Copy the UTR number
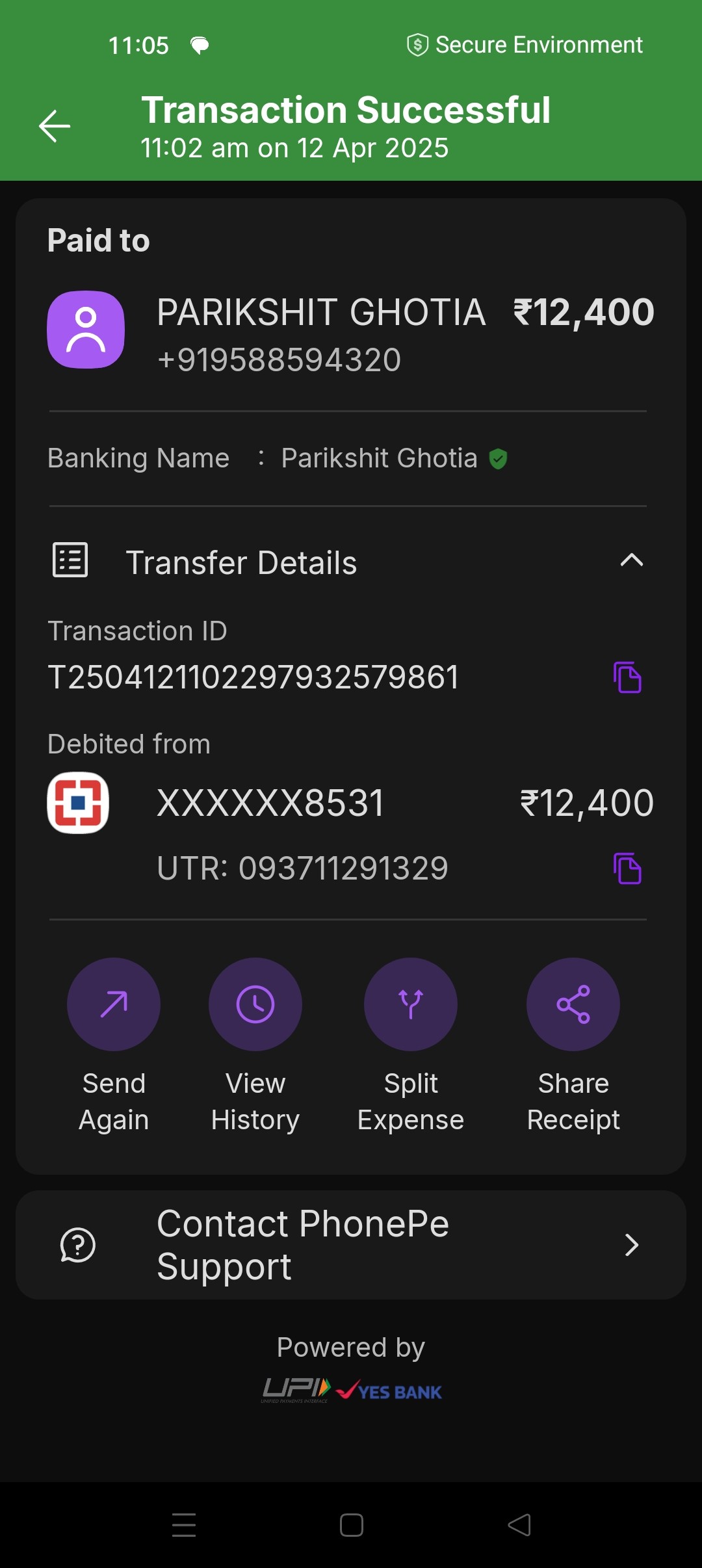Screen dimensions: 702x1568 (x=627, y=869)
